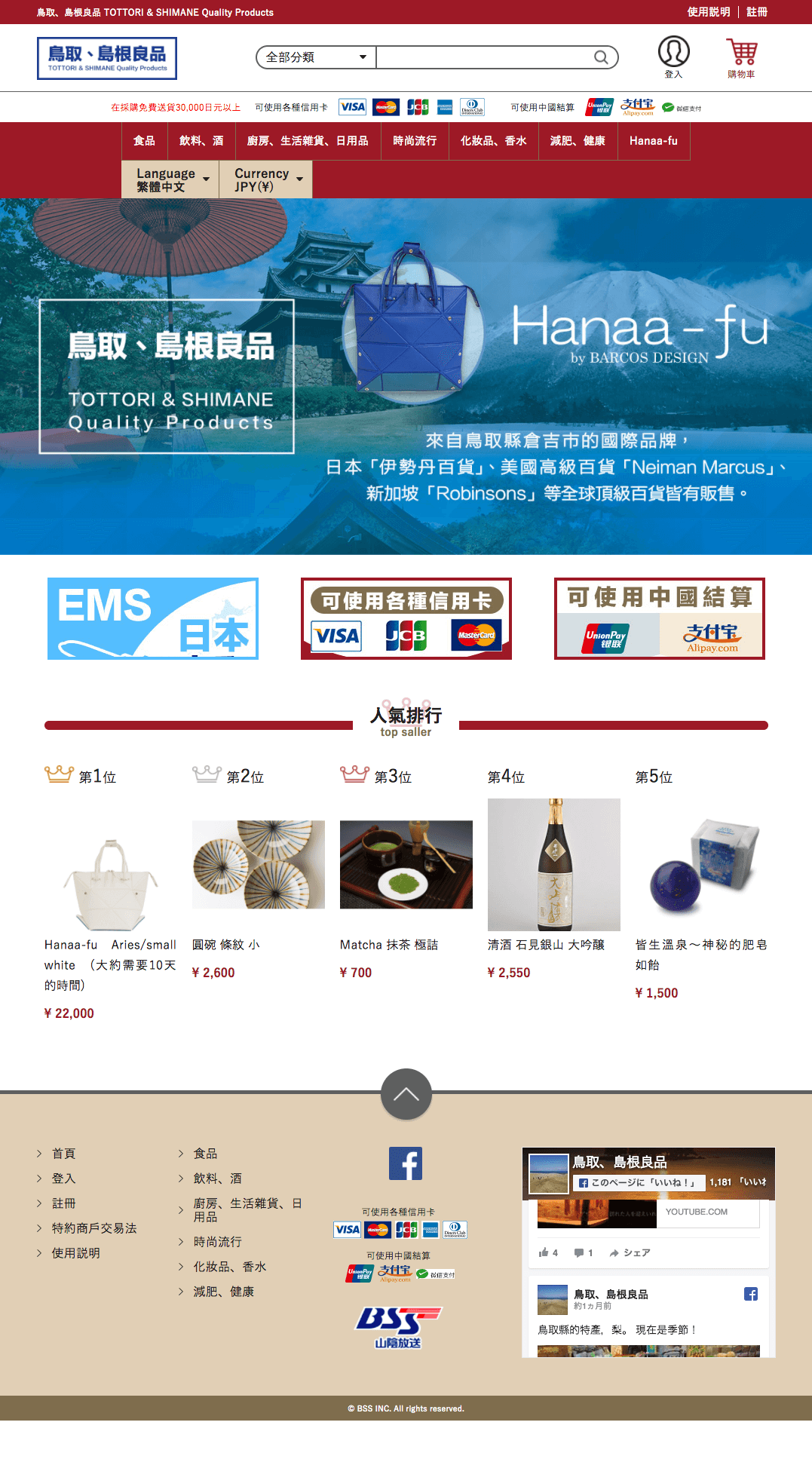Focus the search text field

coord(484,57)
